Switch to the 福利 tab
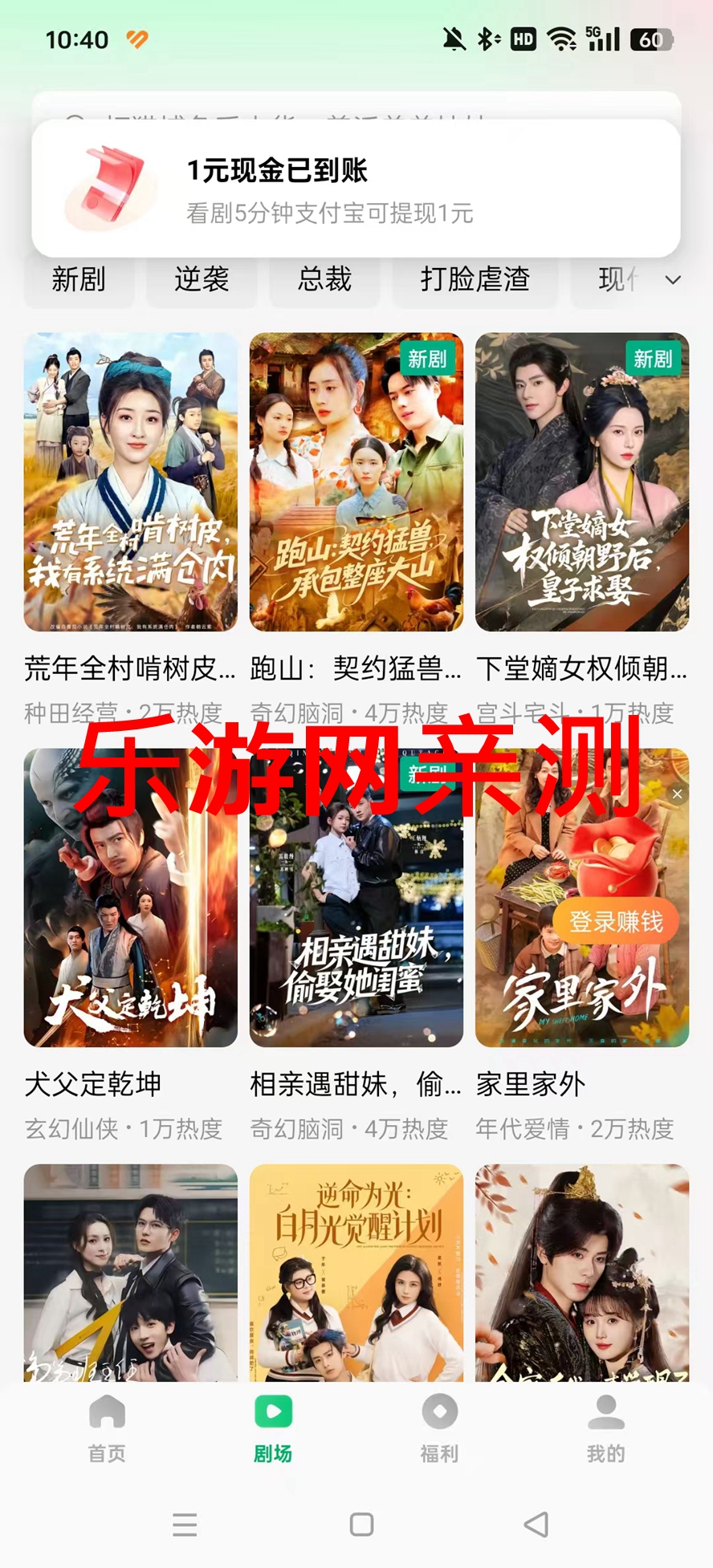713x1568 pixels. (x=439, y=1429)
